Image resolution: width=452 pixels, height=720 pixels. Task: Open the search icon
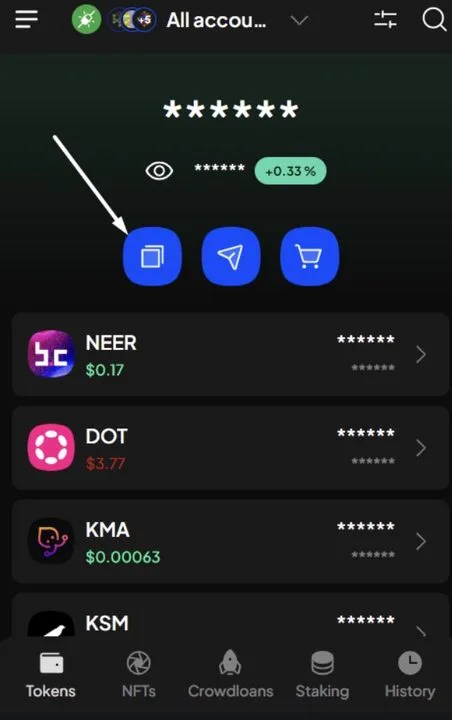pyautogui.click(x=434, y=20)
